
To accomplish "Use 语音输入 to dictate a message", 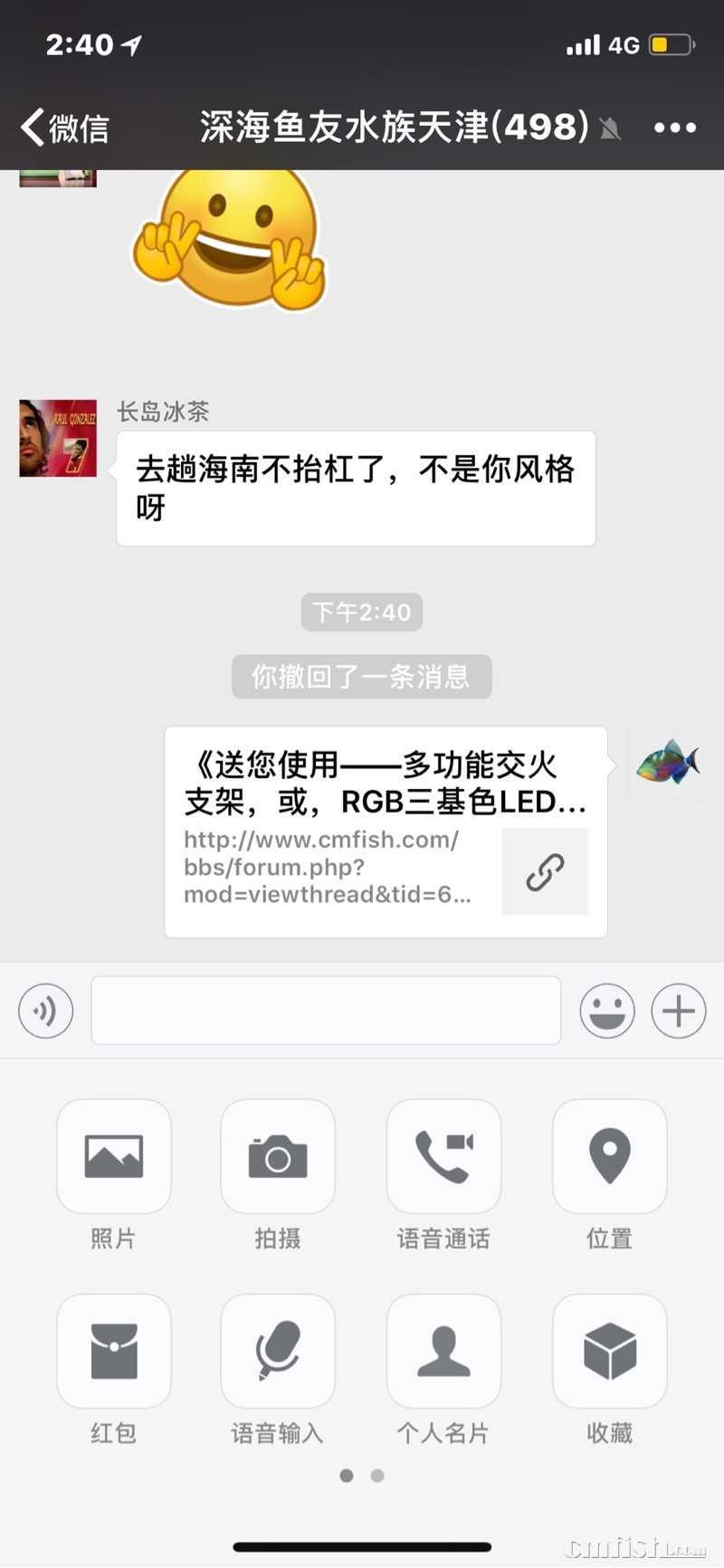I will tap(278, 1351).
